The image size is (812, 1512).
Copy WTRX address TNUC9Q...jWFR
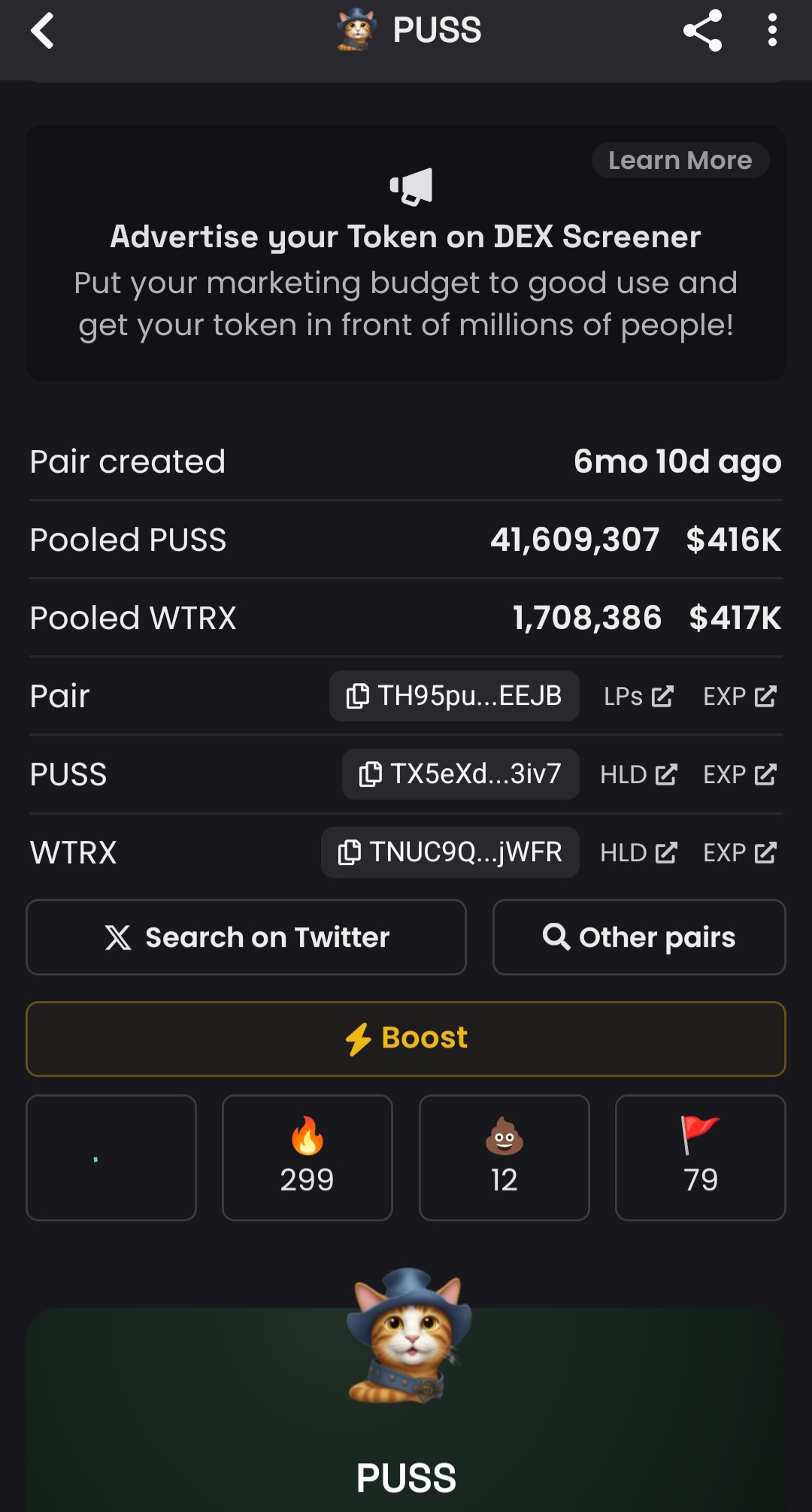(450, 852)
